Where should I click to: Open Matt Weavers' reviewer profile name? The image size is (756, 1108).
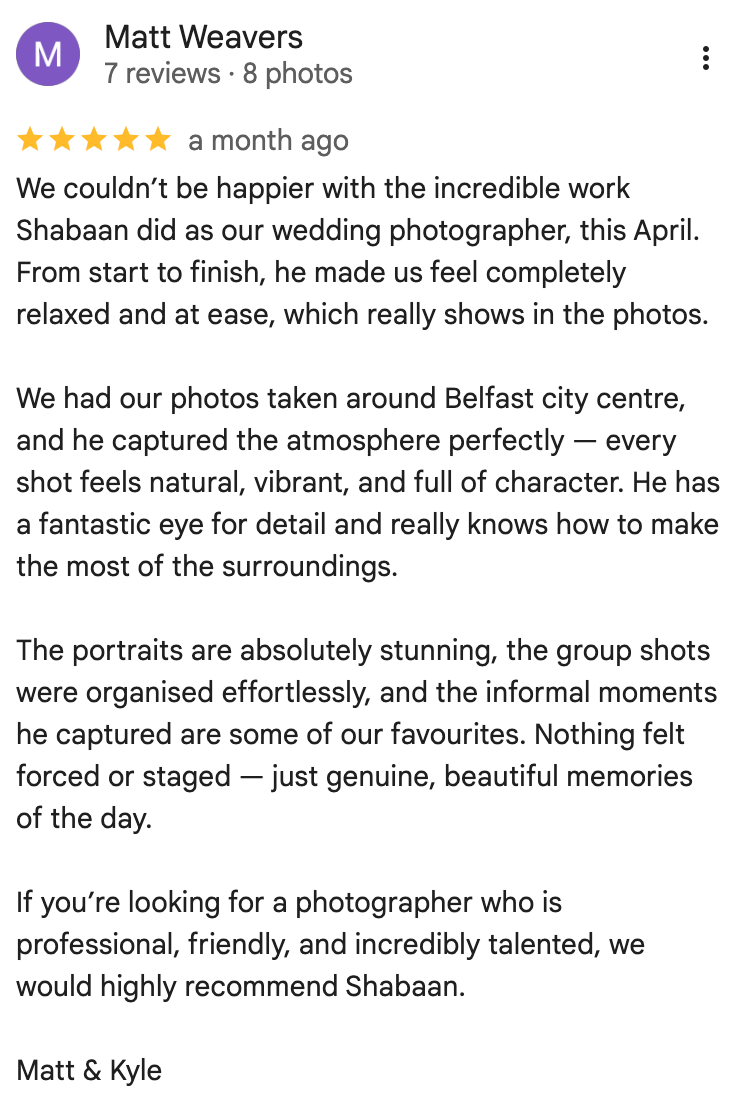click(x=203, y=37)
